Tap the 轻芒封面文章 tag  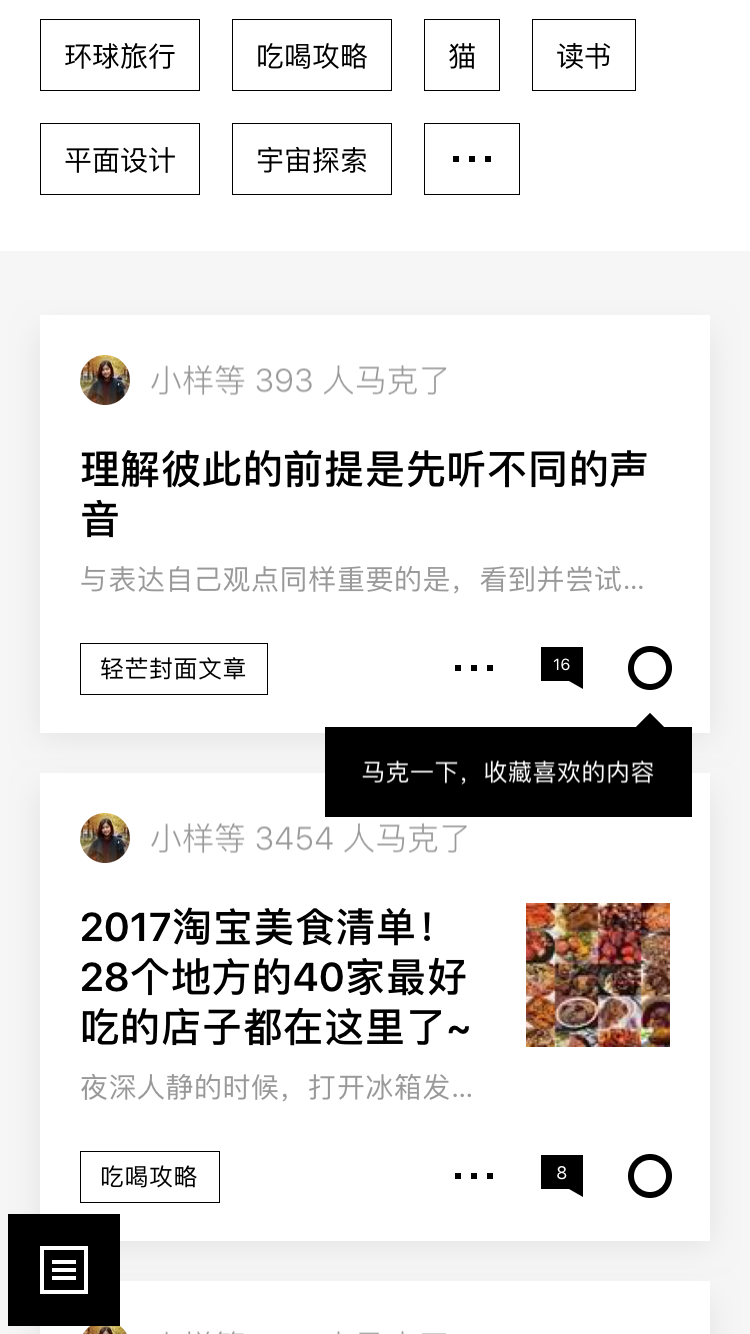point(174,669)
